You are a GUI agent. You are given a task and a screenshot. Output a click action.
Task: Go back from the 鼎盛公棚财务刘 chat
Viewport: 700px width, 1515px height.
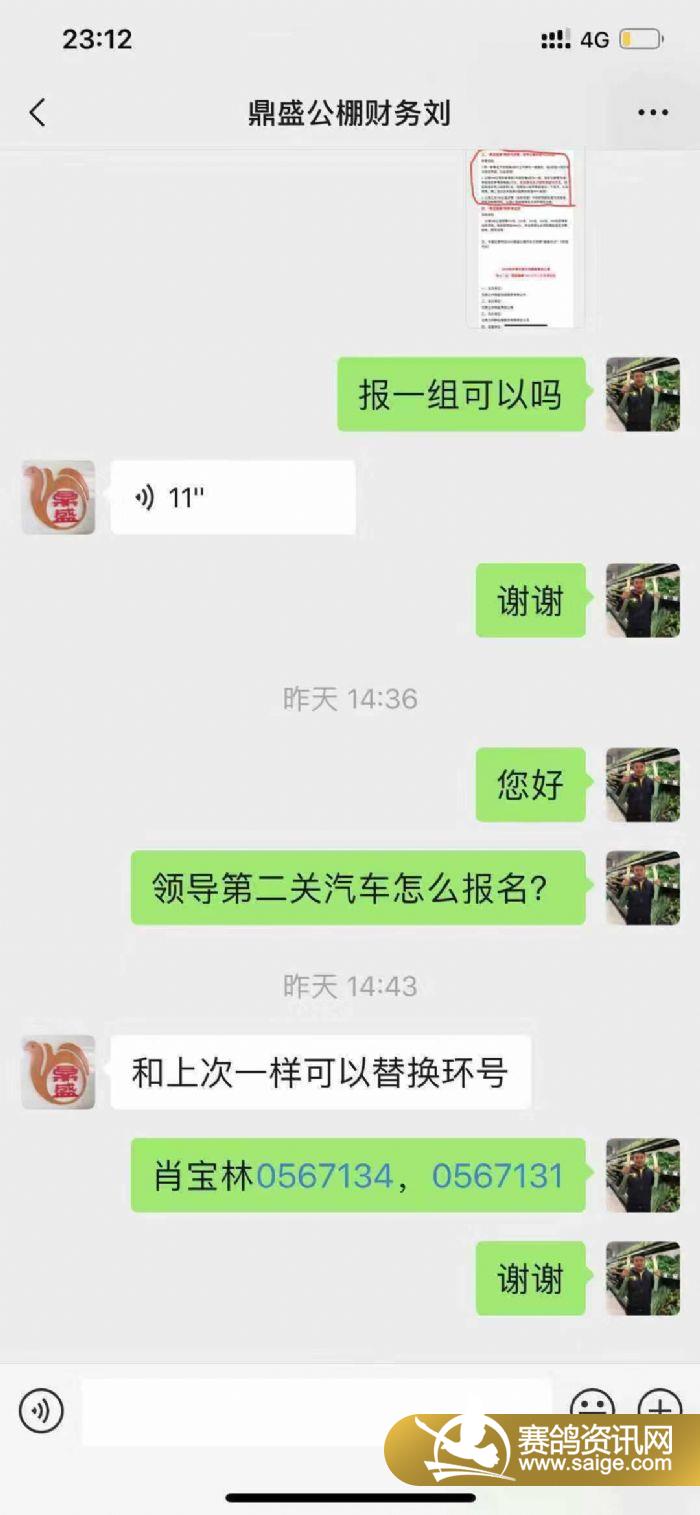point(37,113)
